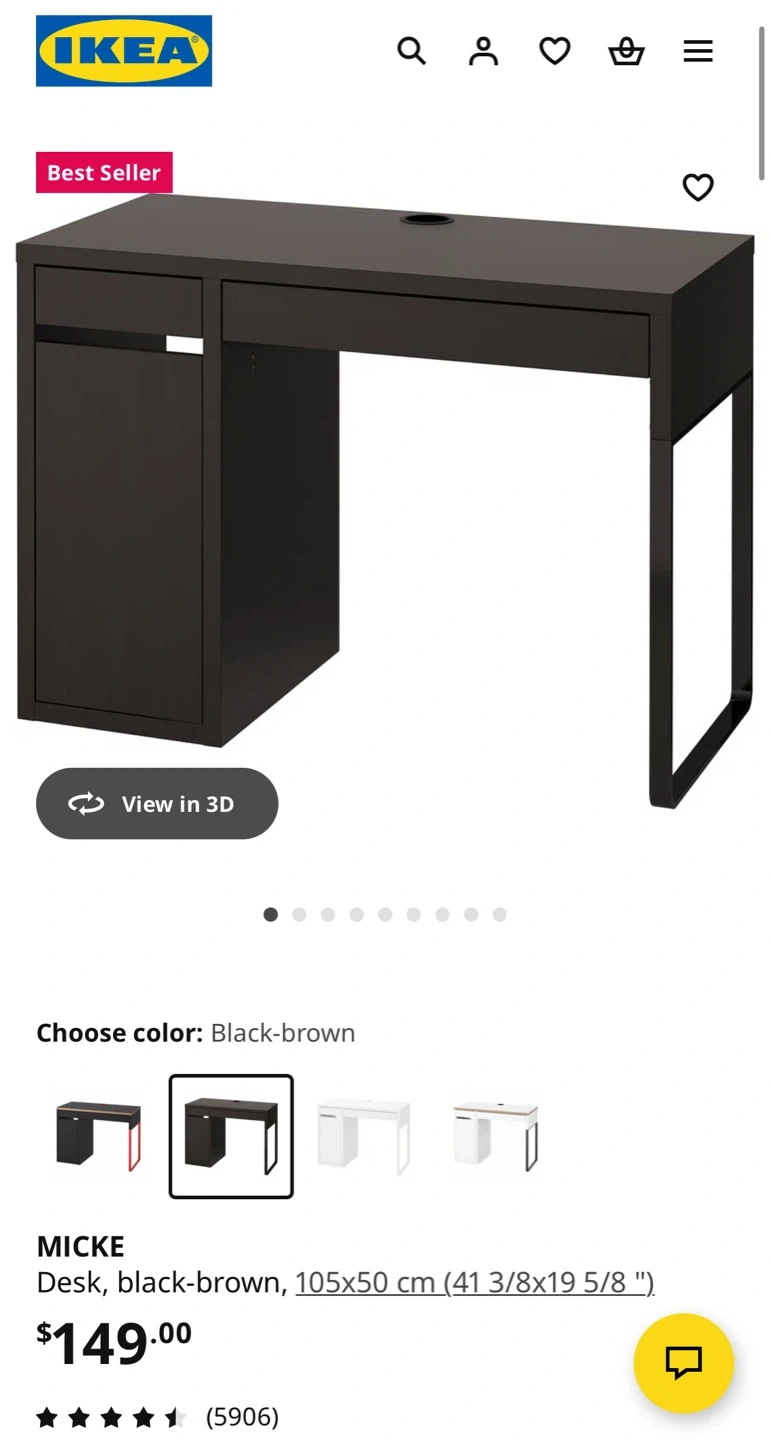Open the search icon
771x1440 pixels.
pyautogui.click(x=411, y=51)
